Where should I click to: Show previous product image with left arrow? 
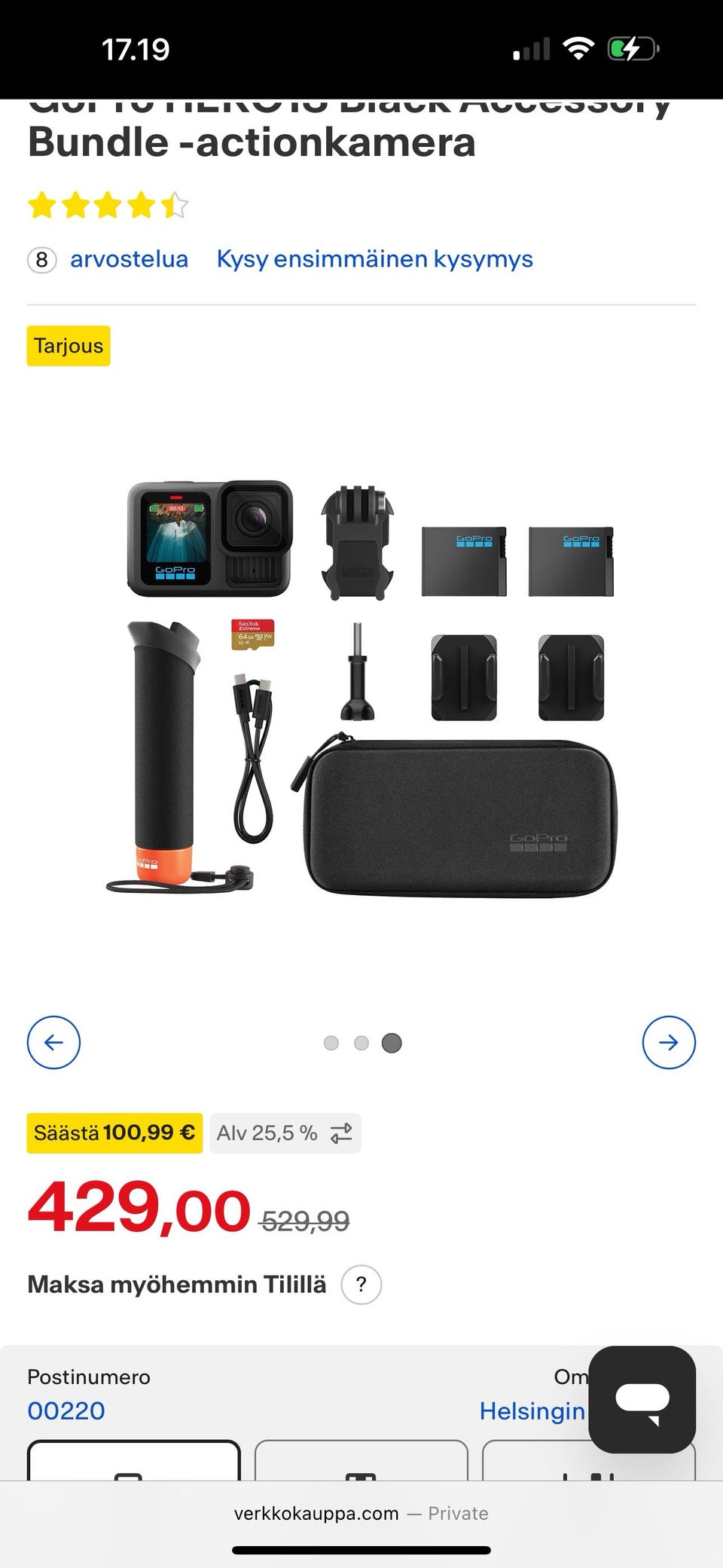(53, 1042)
